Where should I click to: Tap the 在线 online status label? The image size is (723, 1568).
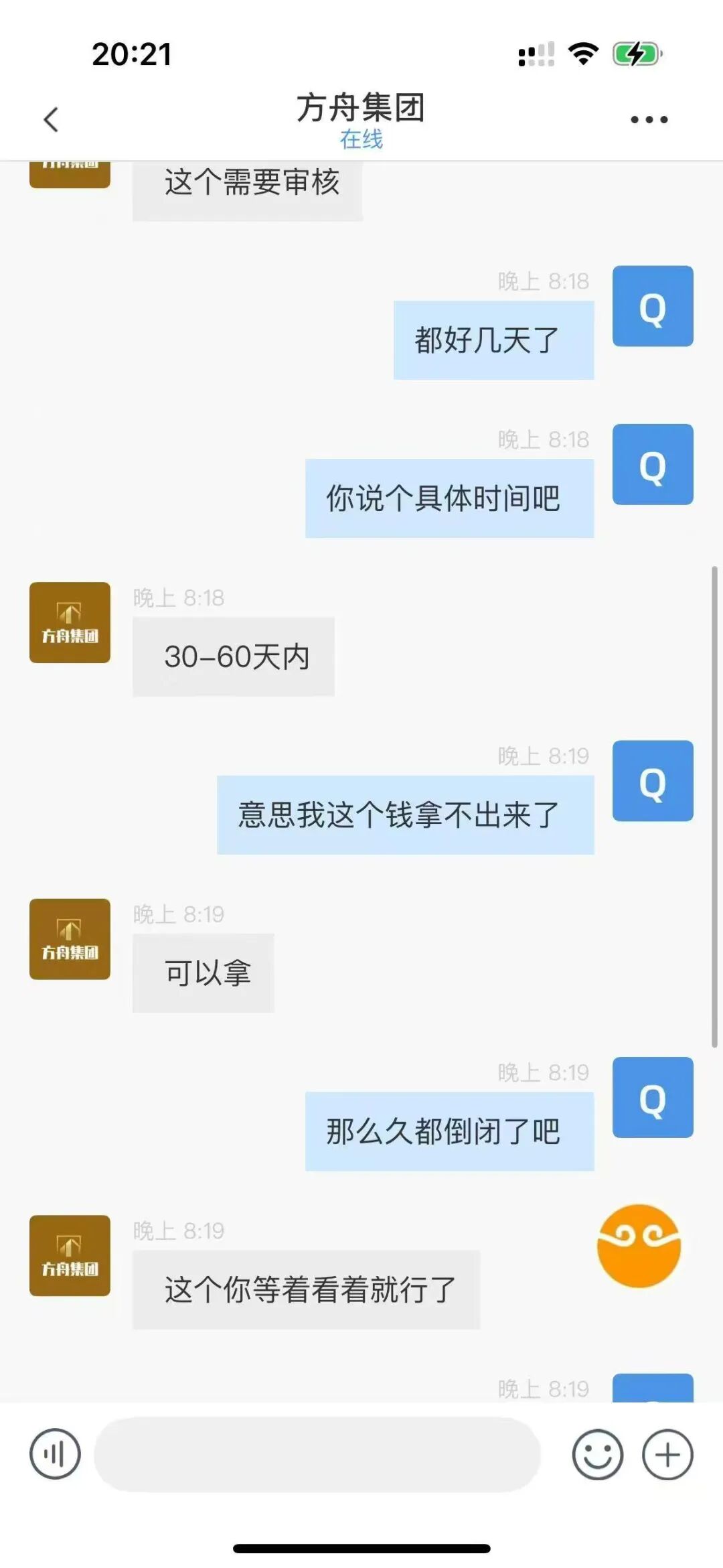click(360, 141)
